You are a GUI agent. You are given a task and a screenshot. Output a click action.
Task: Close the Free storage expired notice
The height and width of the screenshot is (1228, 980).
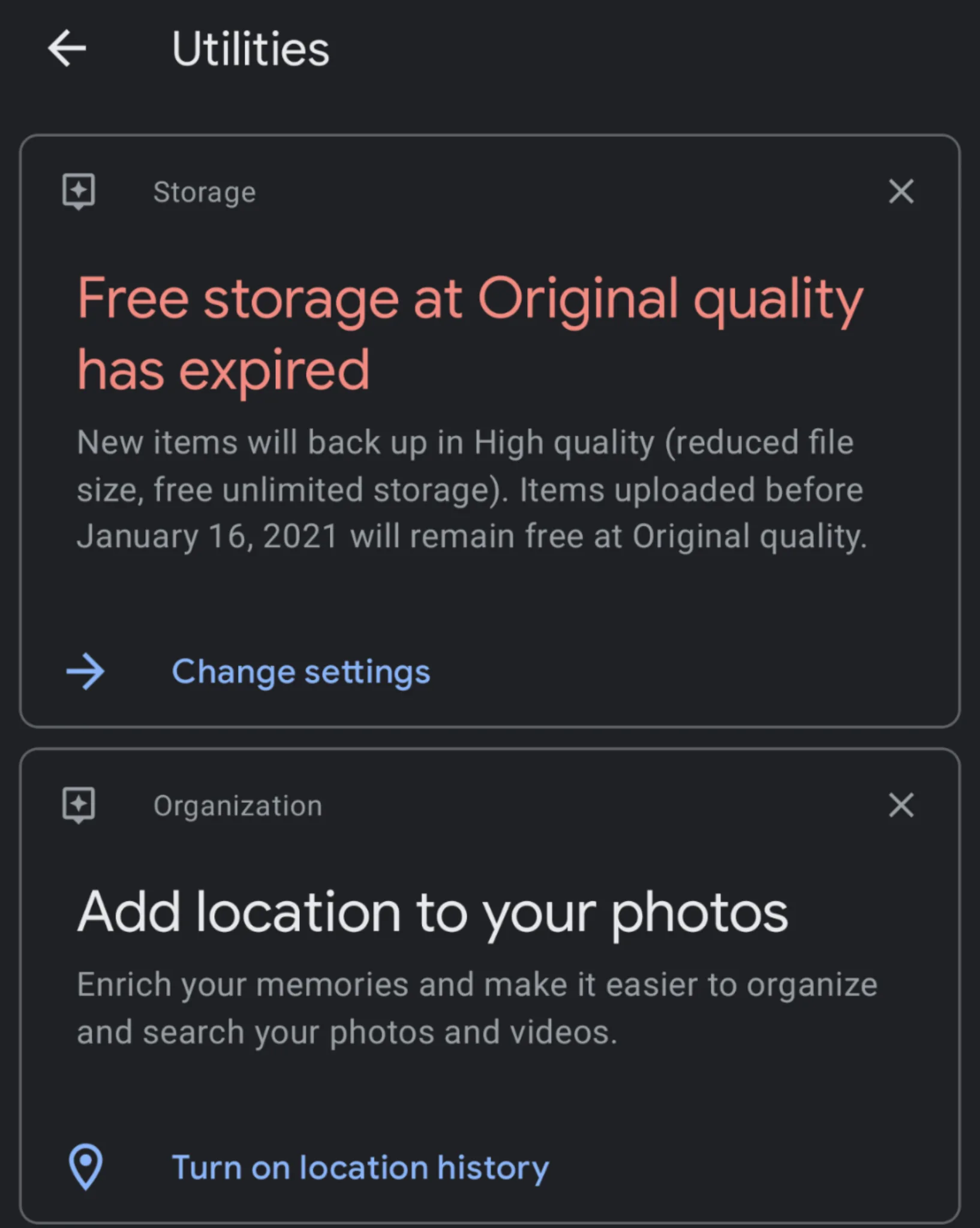[901, 192]
